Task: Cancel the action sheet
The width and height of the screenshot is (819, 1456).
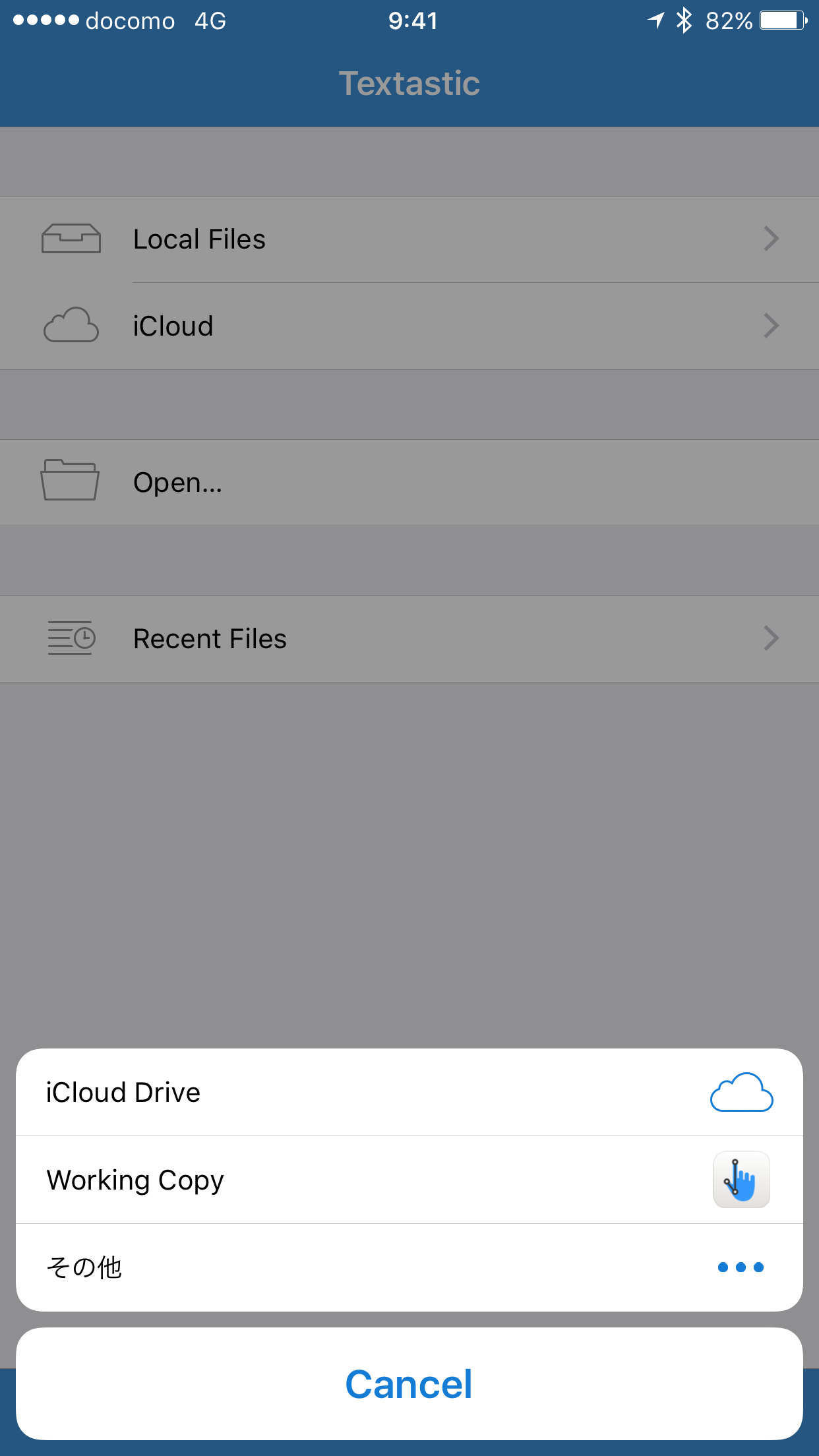Action: point(409,1383)
